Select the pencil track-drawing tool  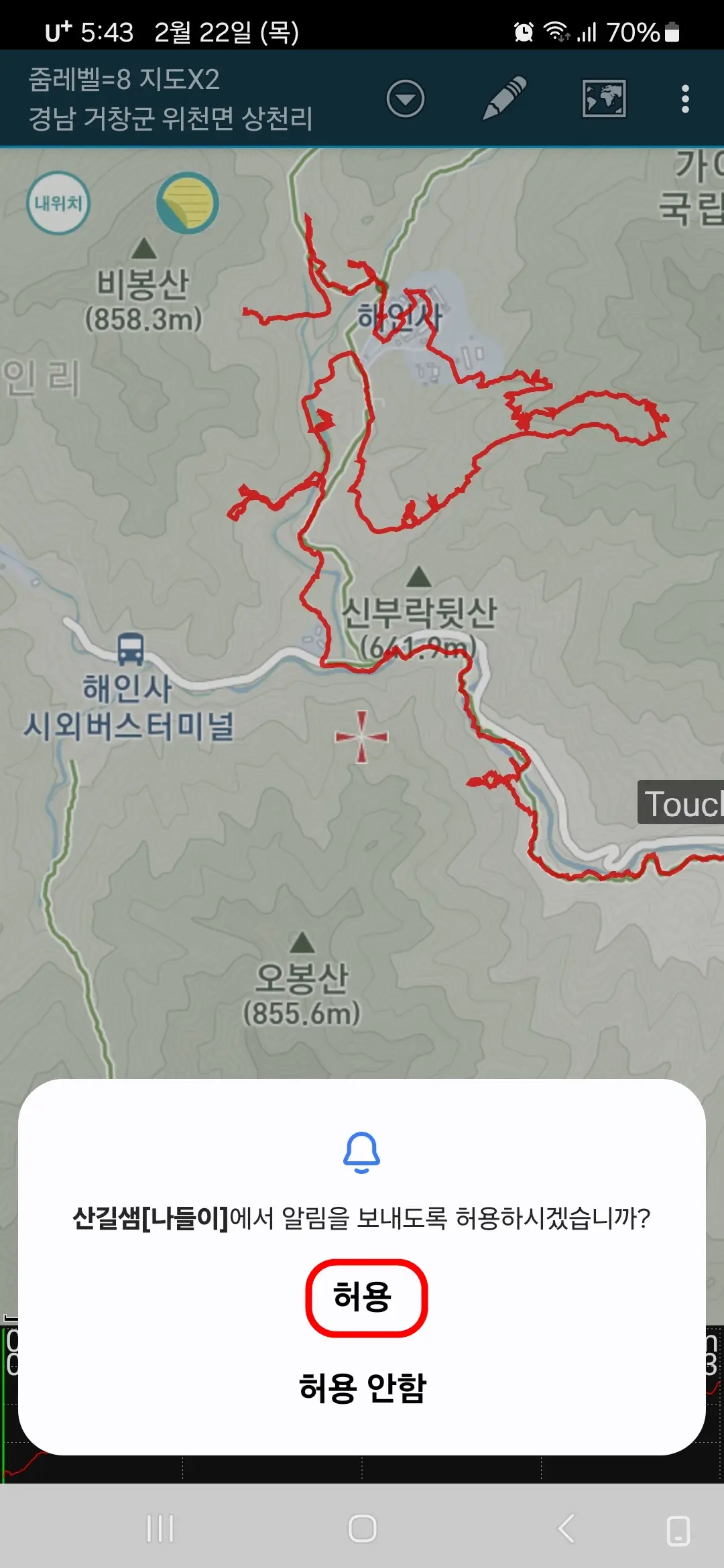coord(505,97)
